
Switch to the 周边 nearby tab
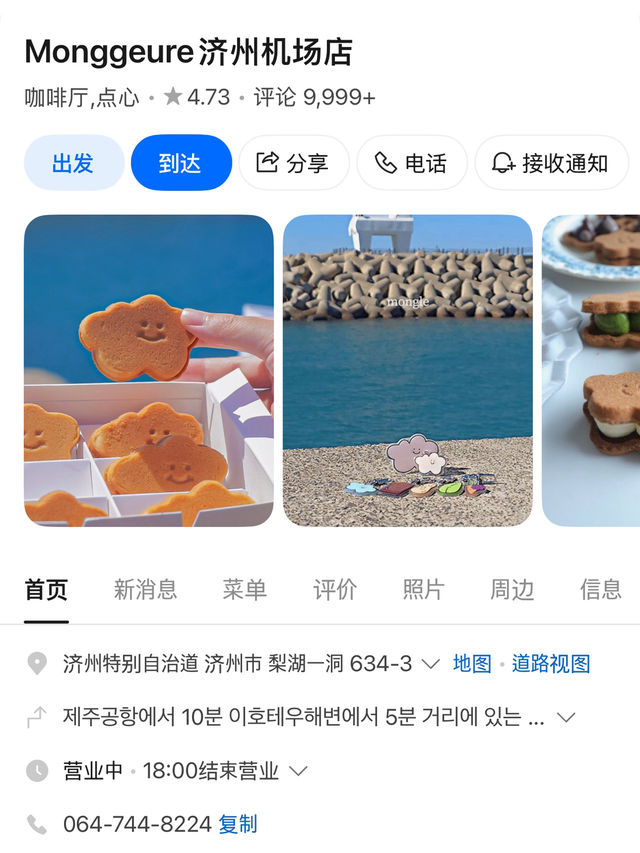tap(512, 589)
